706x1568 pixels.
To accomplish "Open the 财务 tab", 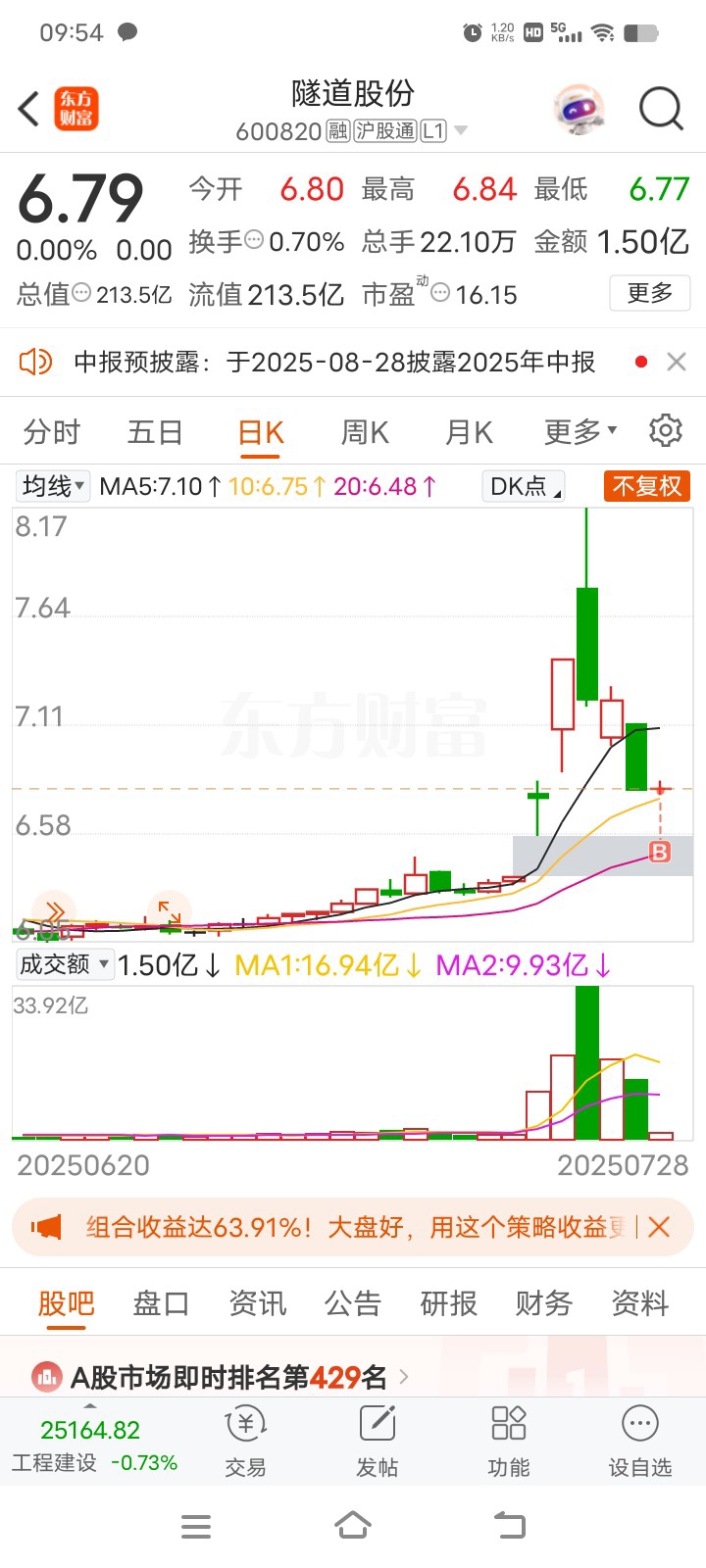I will click(x=544, y=1303).
